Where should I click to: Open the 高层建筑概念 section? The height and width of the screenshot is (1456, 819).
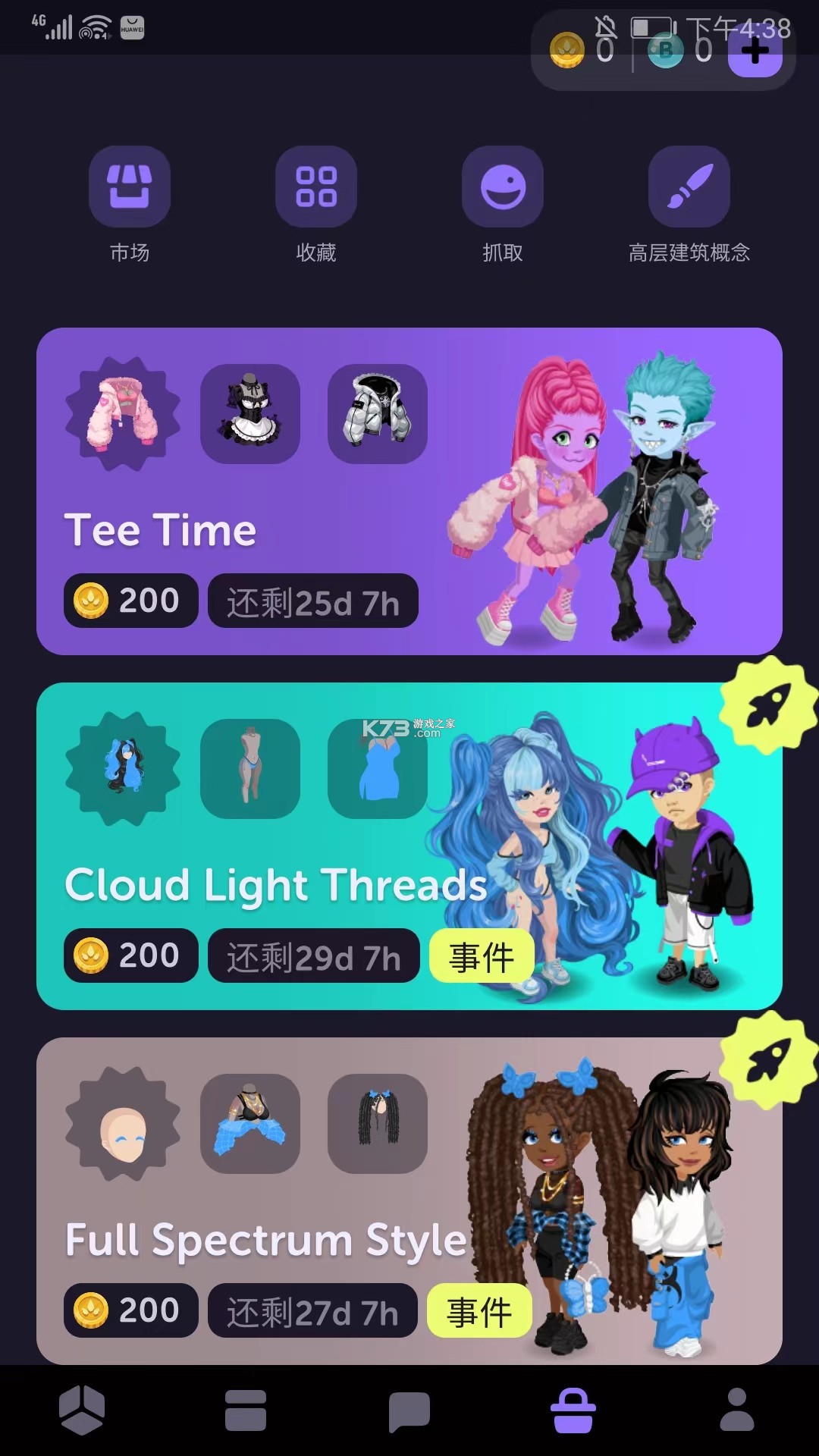click(689, 187)
